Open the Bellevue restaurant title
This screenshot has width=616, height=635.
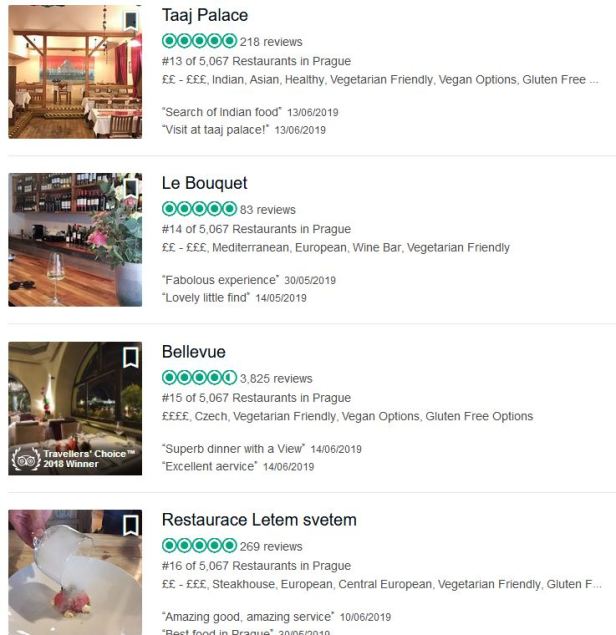tap(193, 352)
